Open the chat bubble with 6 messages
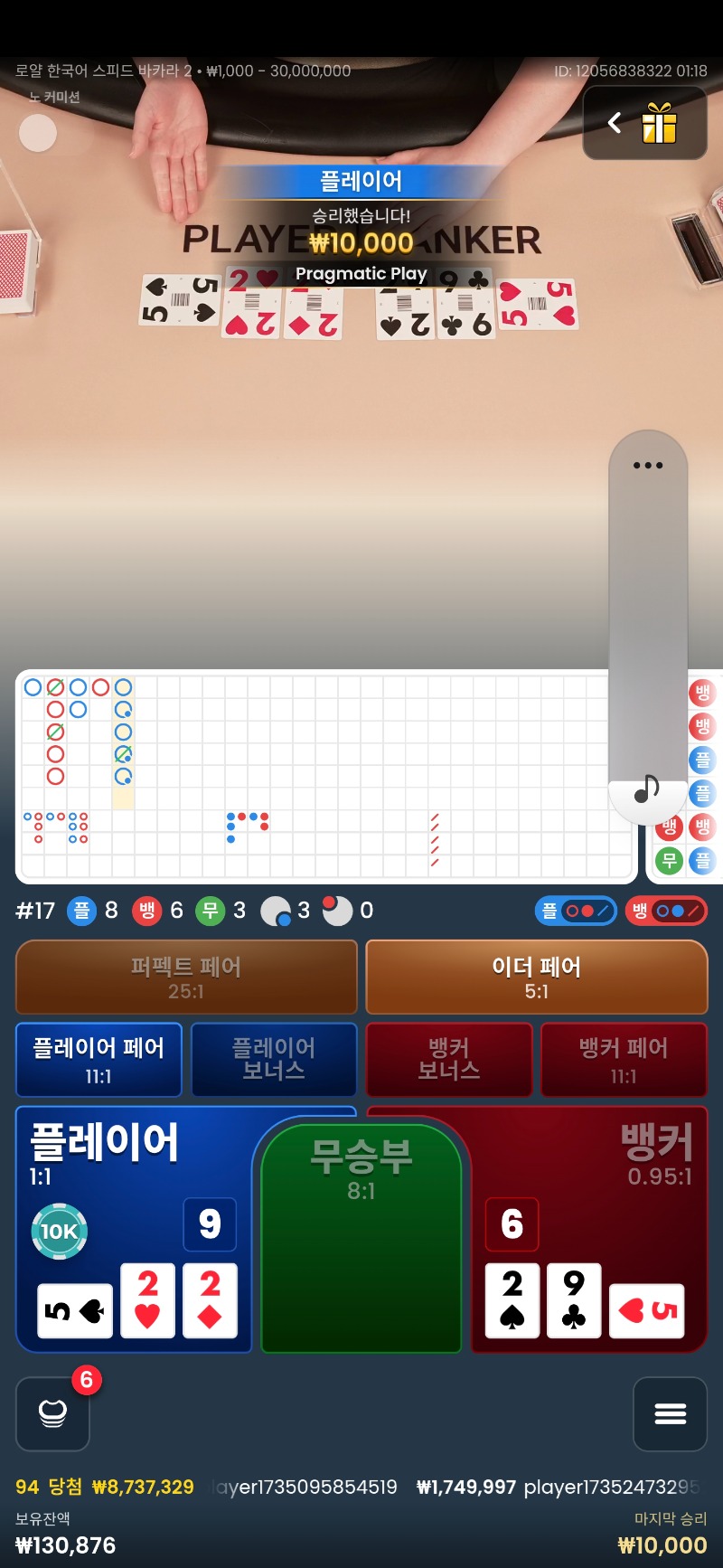Viewport: 723px width, 1568px height. 53,1413
